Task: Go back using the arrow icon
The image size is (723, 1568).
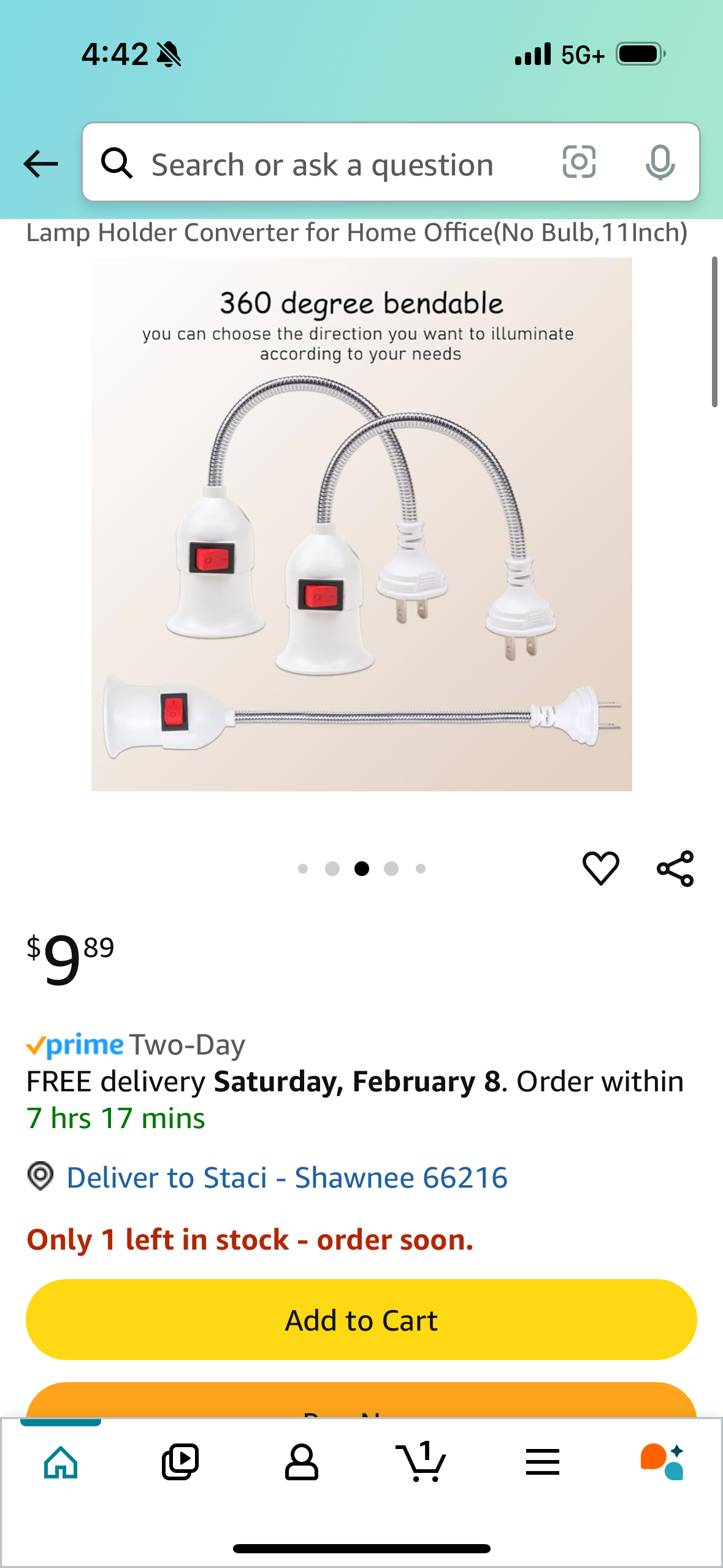Action: tap(40, 164)
